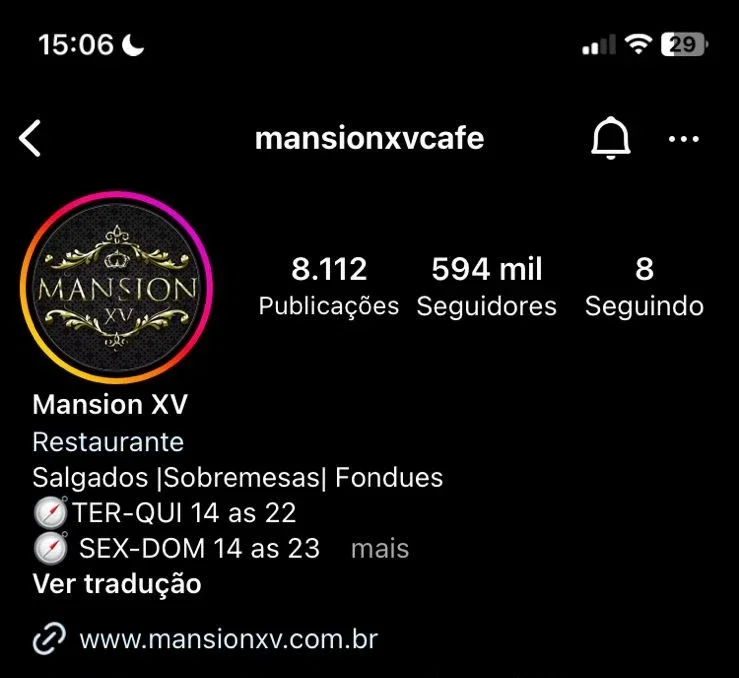
Task: Expand the bio with 'mais'
Action: coord(380,548)
